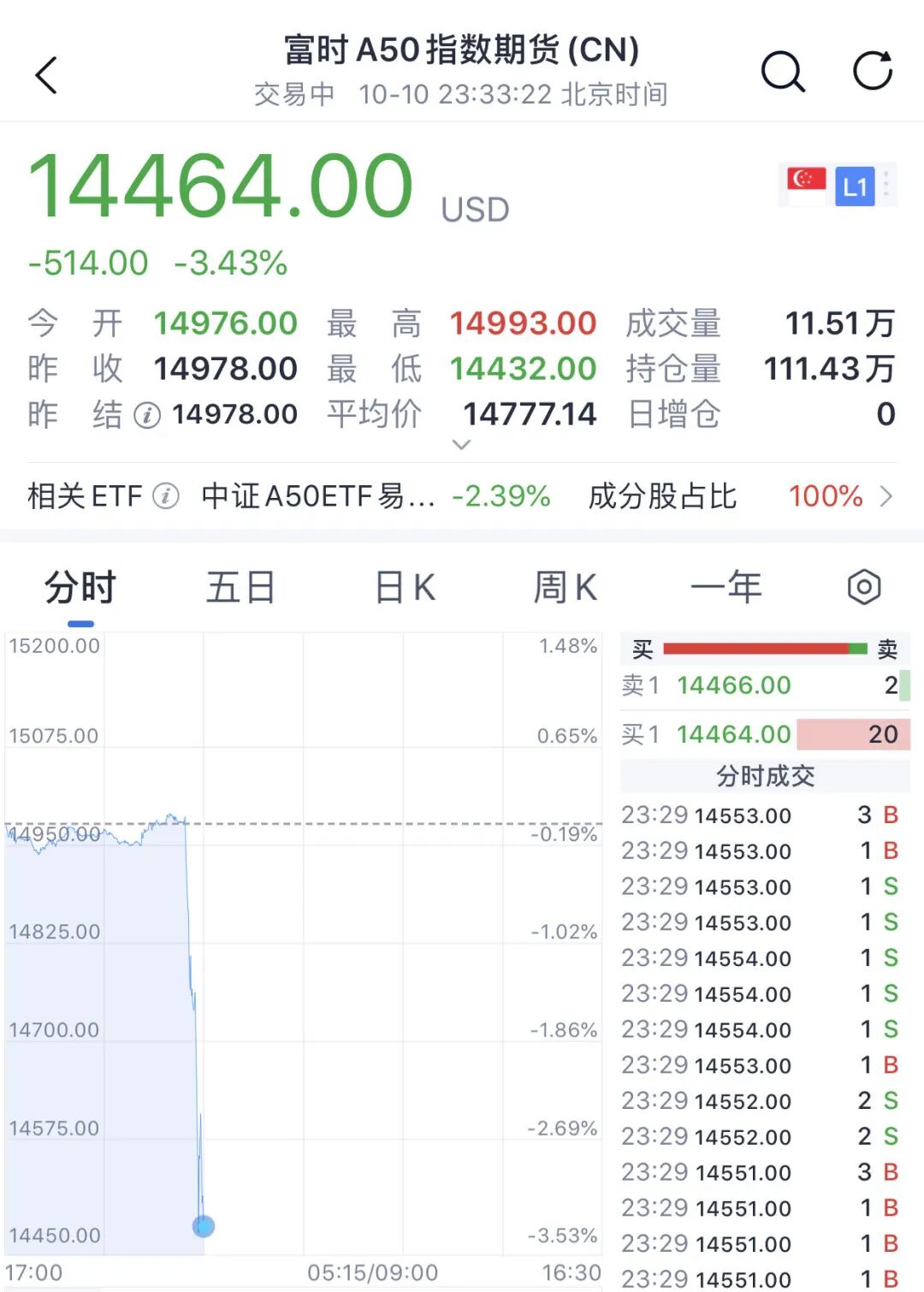Switch to the 五日 chart tab
924x1292 pixels.
tap(240, 589)
